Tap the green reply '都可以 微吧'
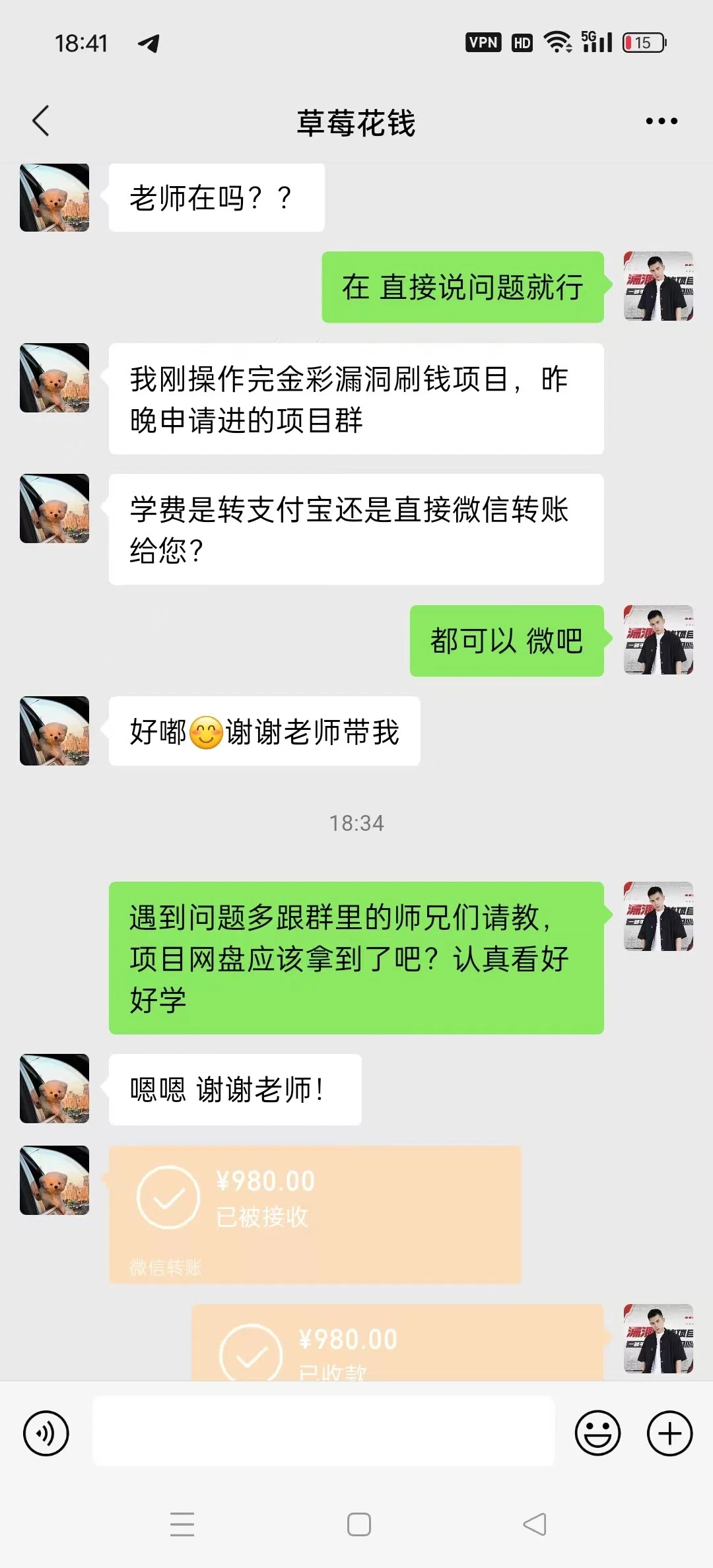The height and width of the screenshot is (1568, 713). [507, 641]
